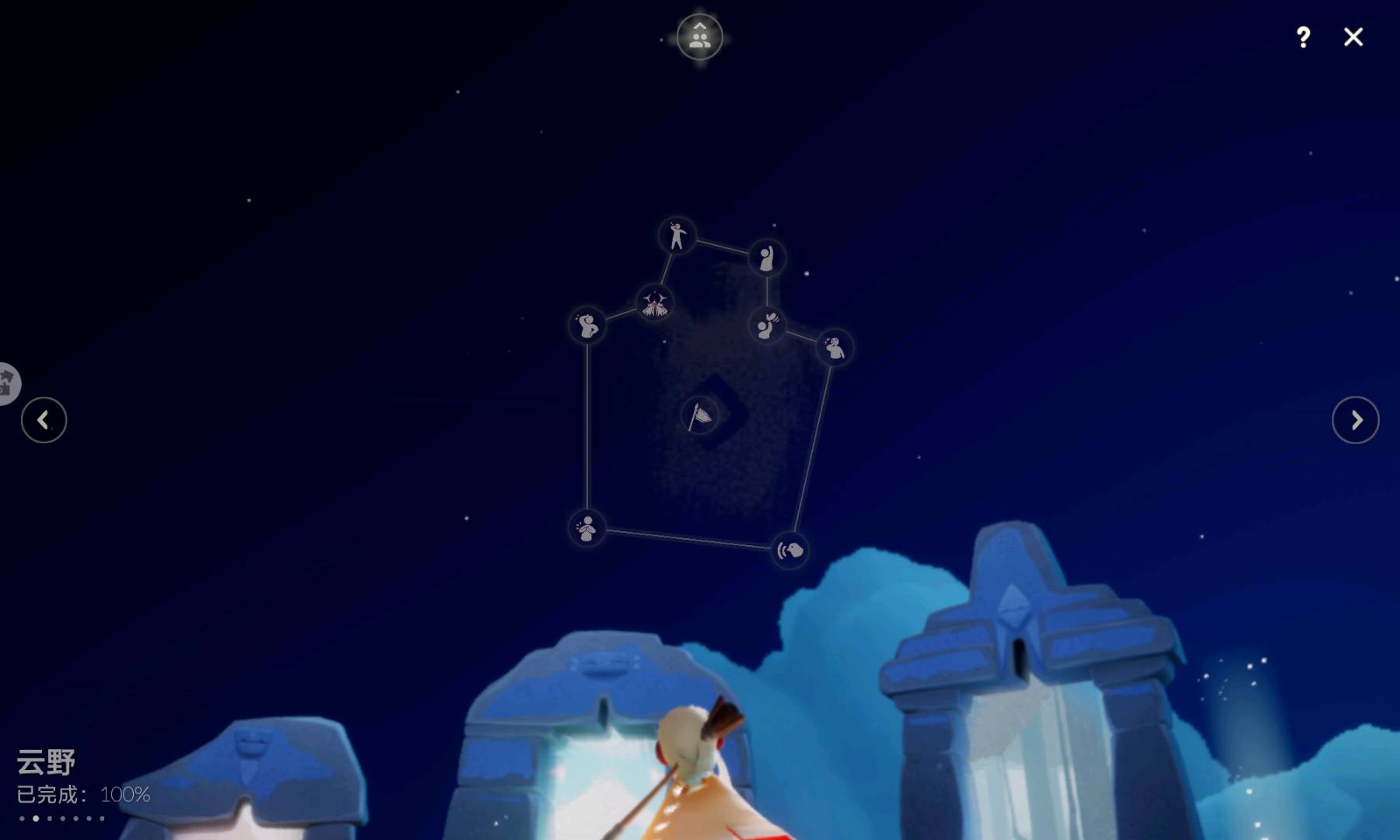
Task: Select the flag spirit node
Action: 699,416
